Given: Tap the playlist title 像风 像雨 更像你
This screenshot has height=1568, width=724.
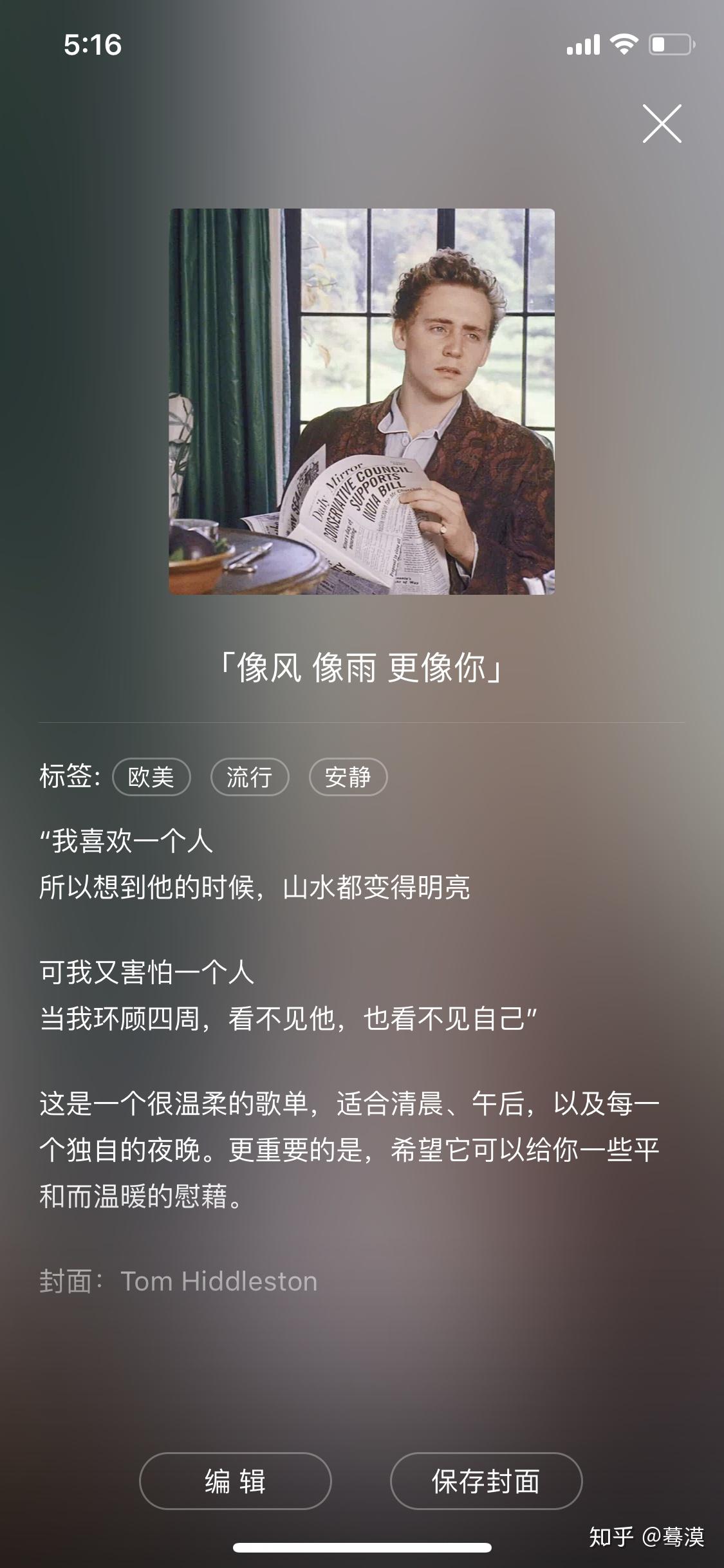Looking at the screenshot, I should tap(362, 669).
